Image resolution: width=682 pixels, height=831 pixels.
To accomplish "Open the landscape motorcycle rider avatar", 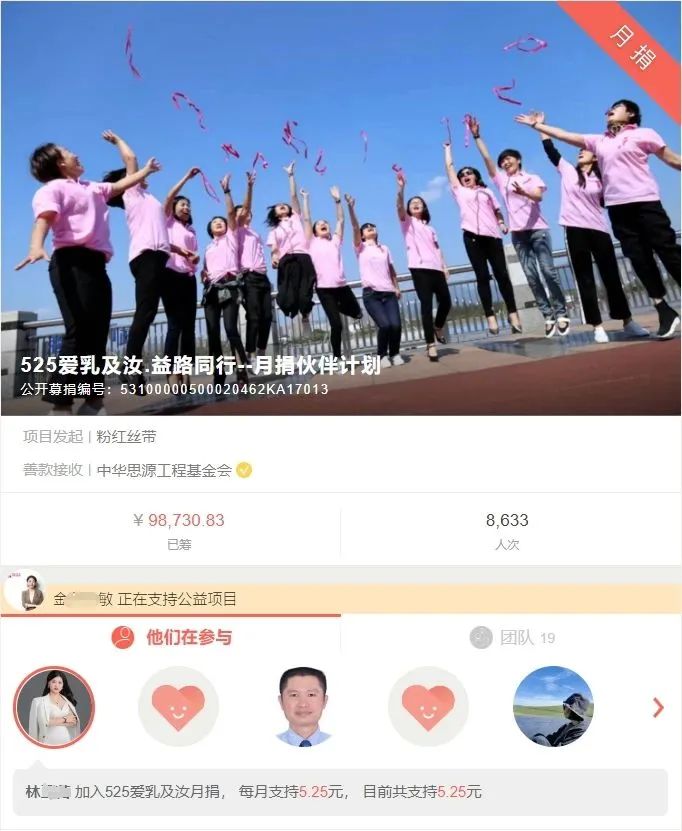I will [x=553, y=707].
